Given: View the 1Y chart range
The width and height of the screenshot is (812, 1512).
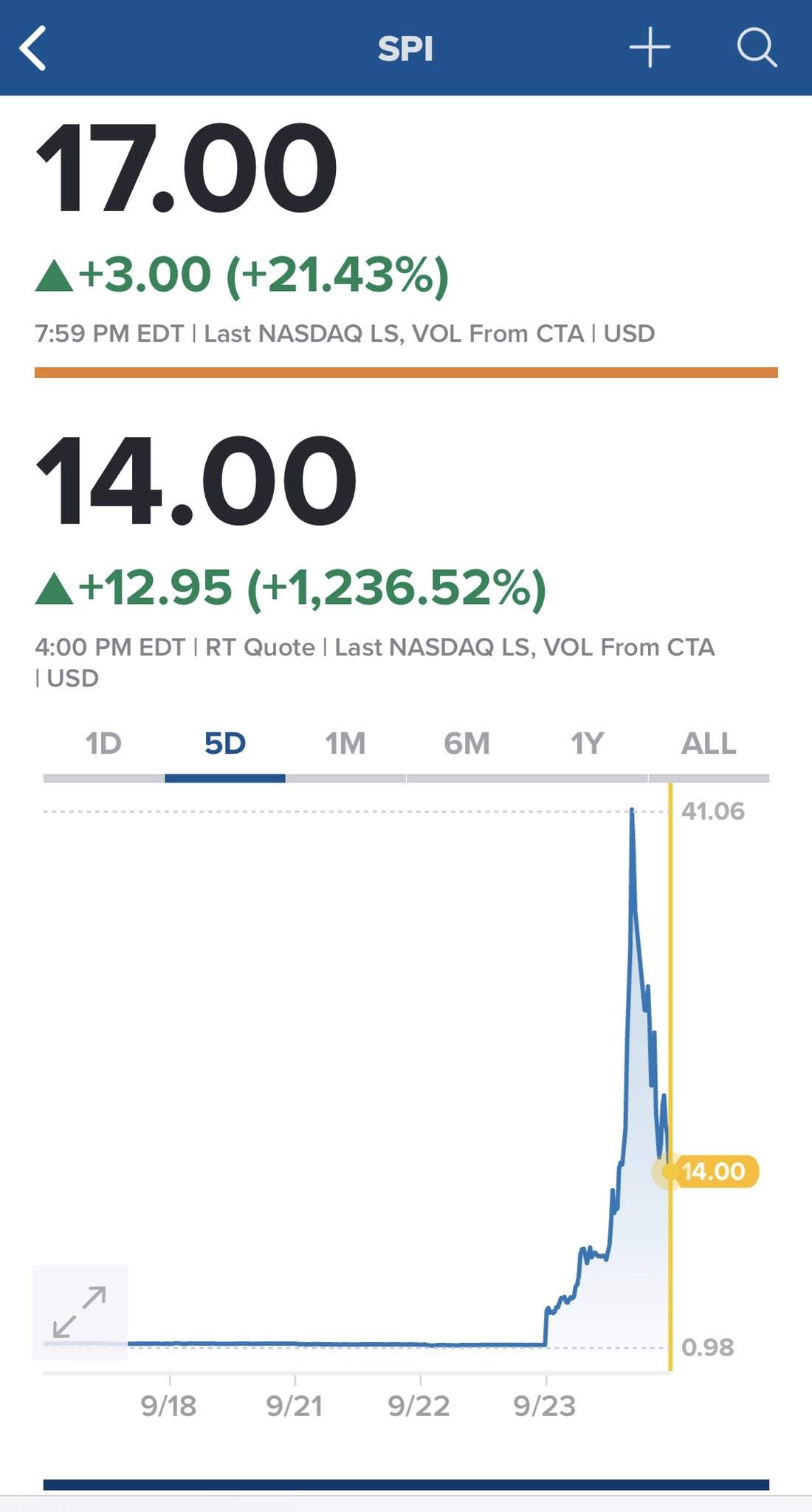Looking at the screenshot, I should click(588, 744).
